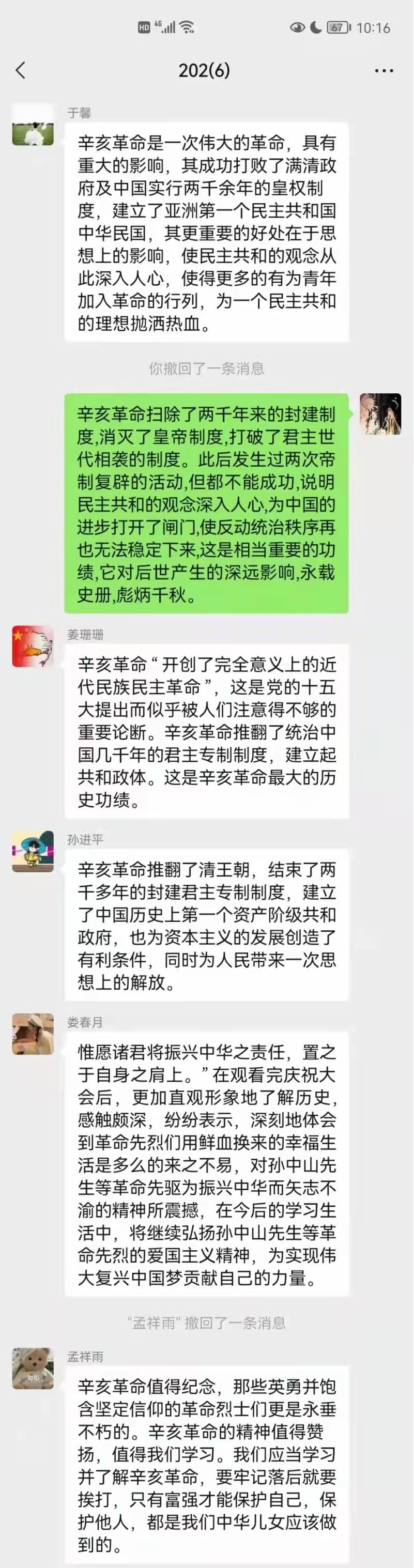Tap 娄春月's profile photo
Image resolution: width=414 pixels, height=1568 pixels.
coord(33,1034)
